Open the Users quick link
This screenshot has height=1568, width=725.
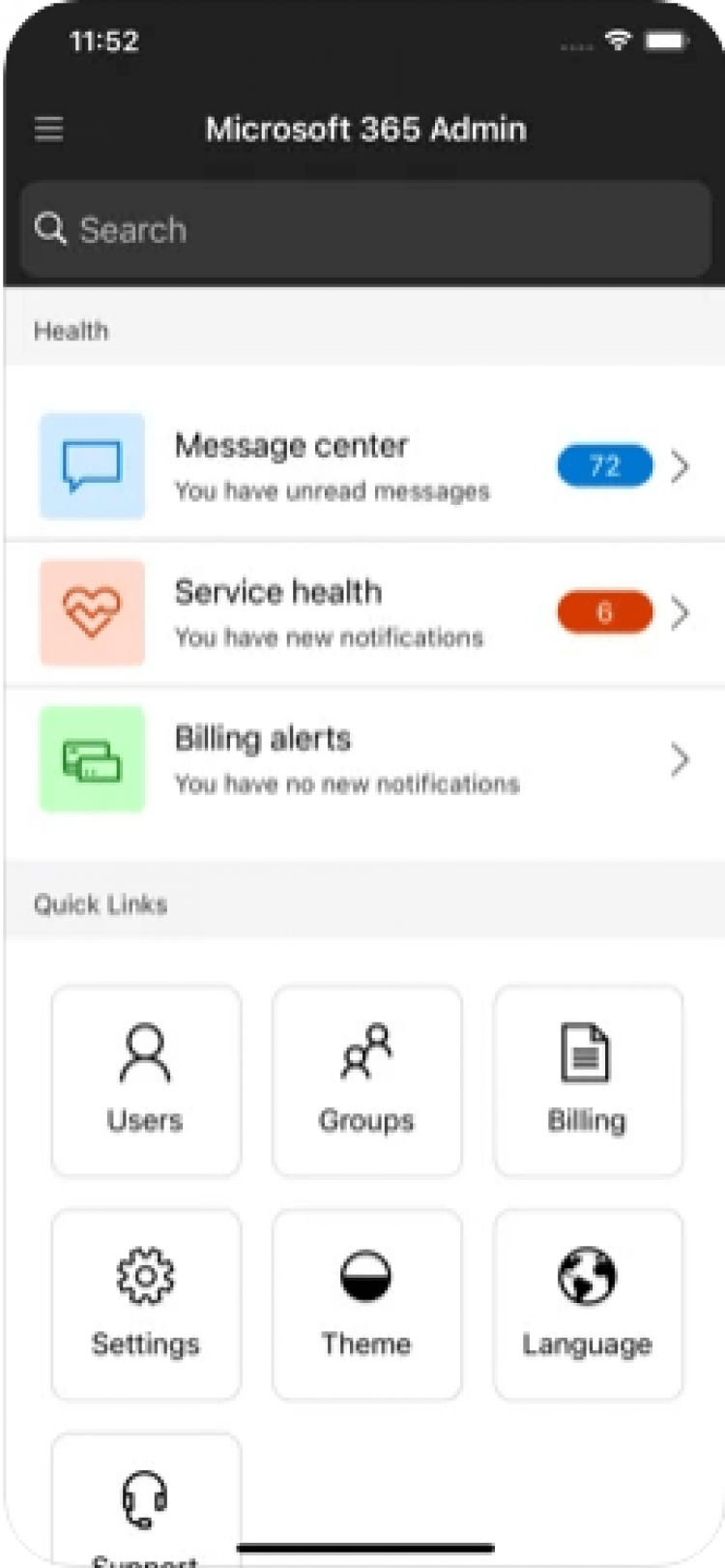coord(146,1080)
